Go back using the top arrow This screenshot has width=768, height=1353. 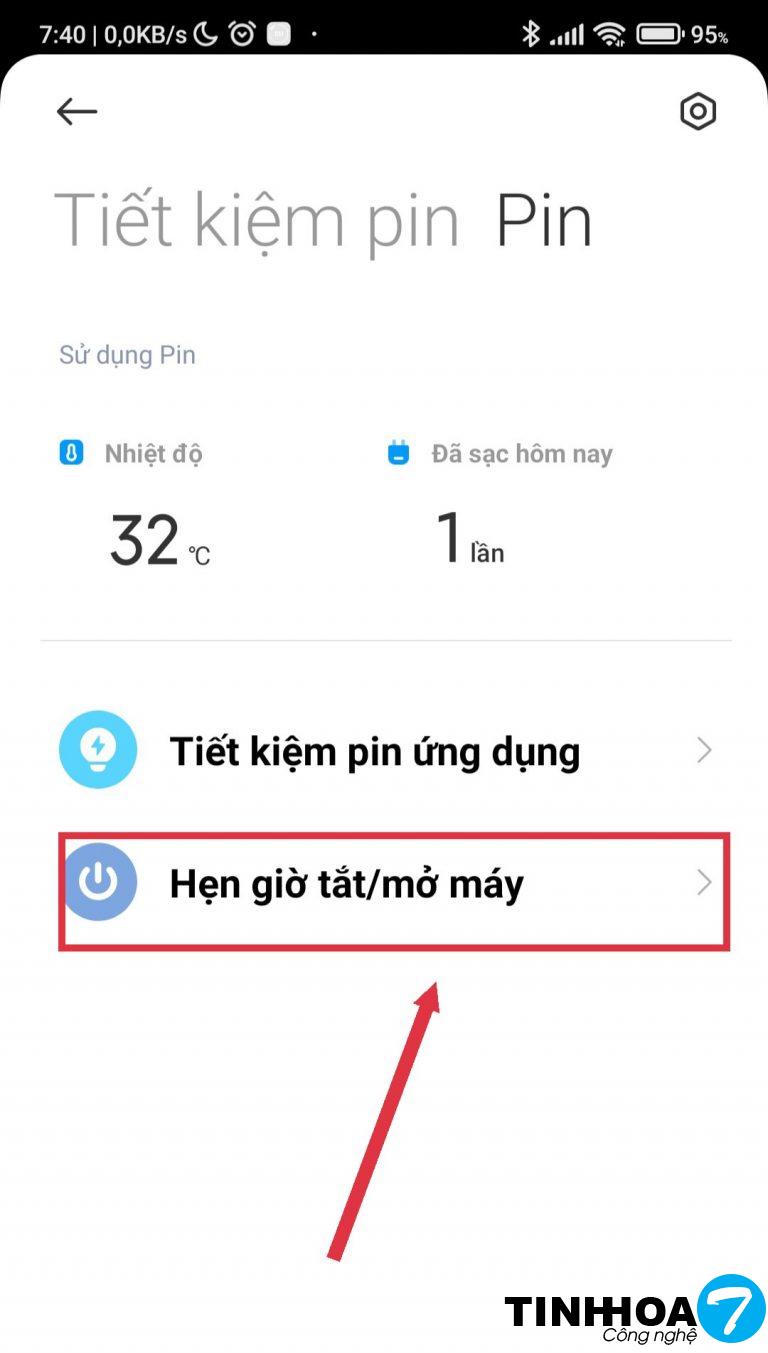point(76,111)
